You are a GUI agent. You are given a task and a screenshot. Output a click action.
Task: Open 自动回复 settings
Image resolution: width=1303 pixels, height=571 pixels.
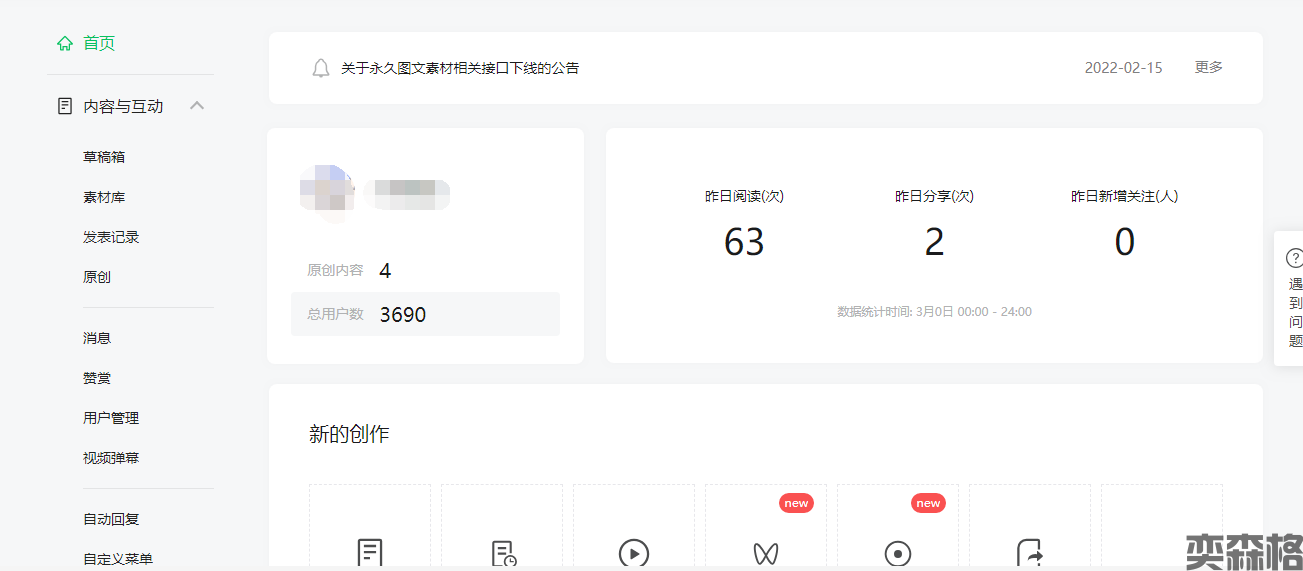111,519
